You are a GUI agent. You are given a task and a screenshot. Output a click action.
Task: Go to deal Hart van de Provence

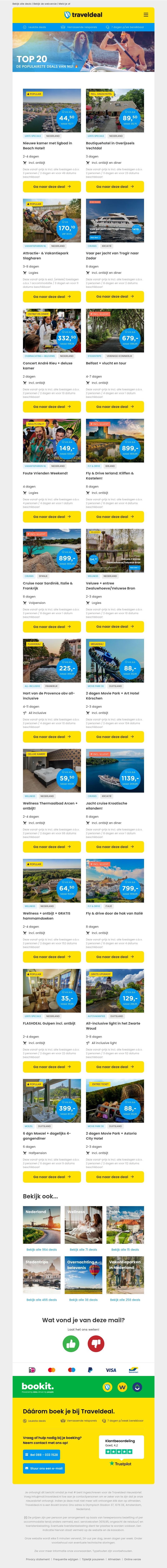(52, 737)
